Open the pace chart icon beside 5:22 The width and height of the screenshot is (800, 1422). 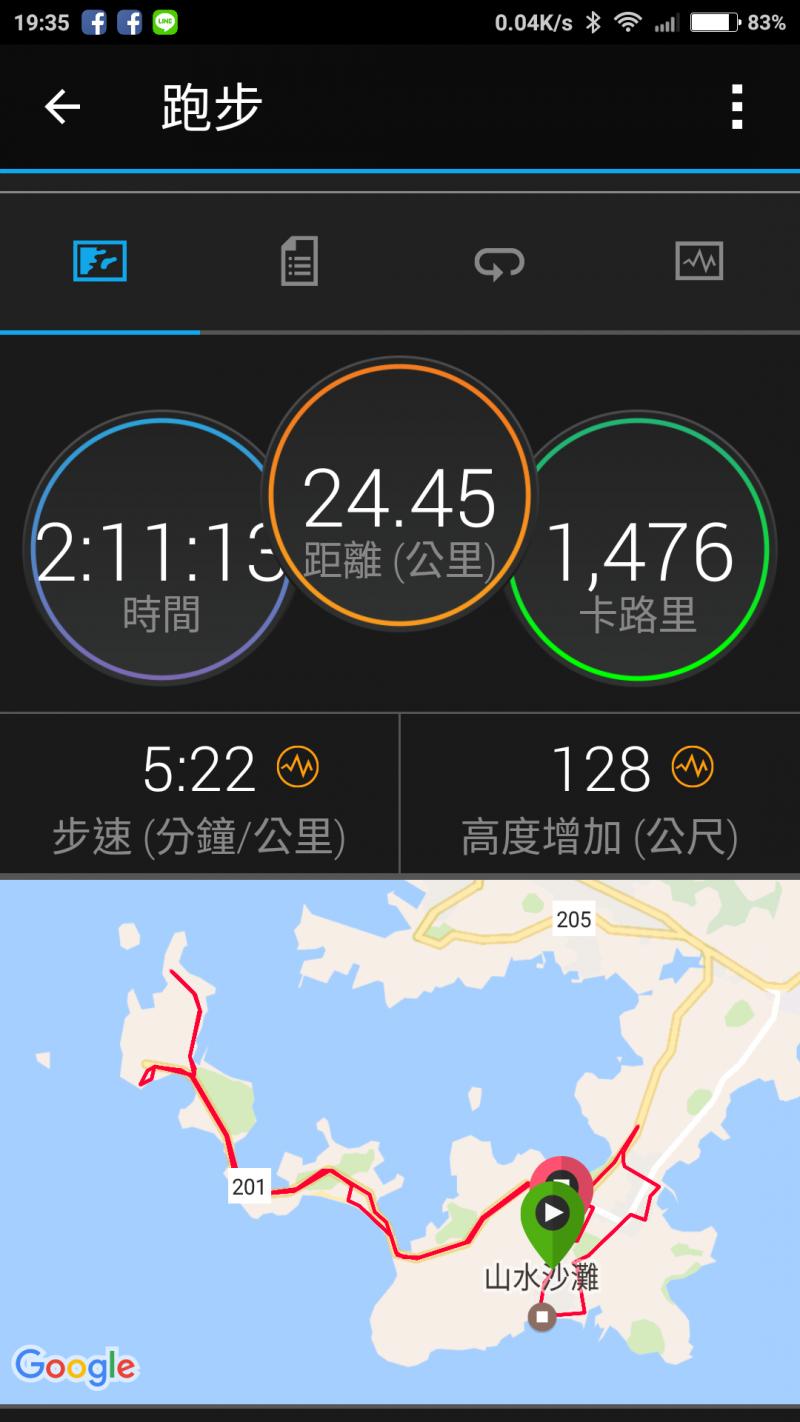click(x=297, y=768)
